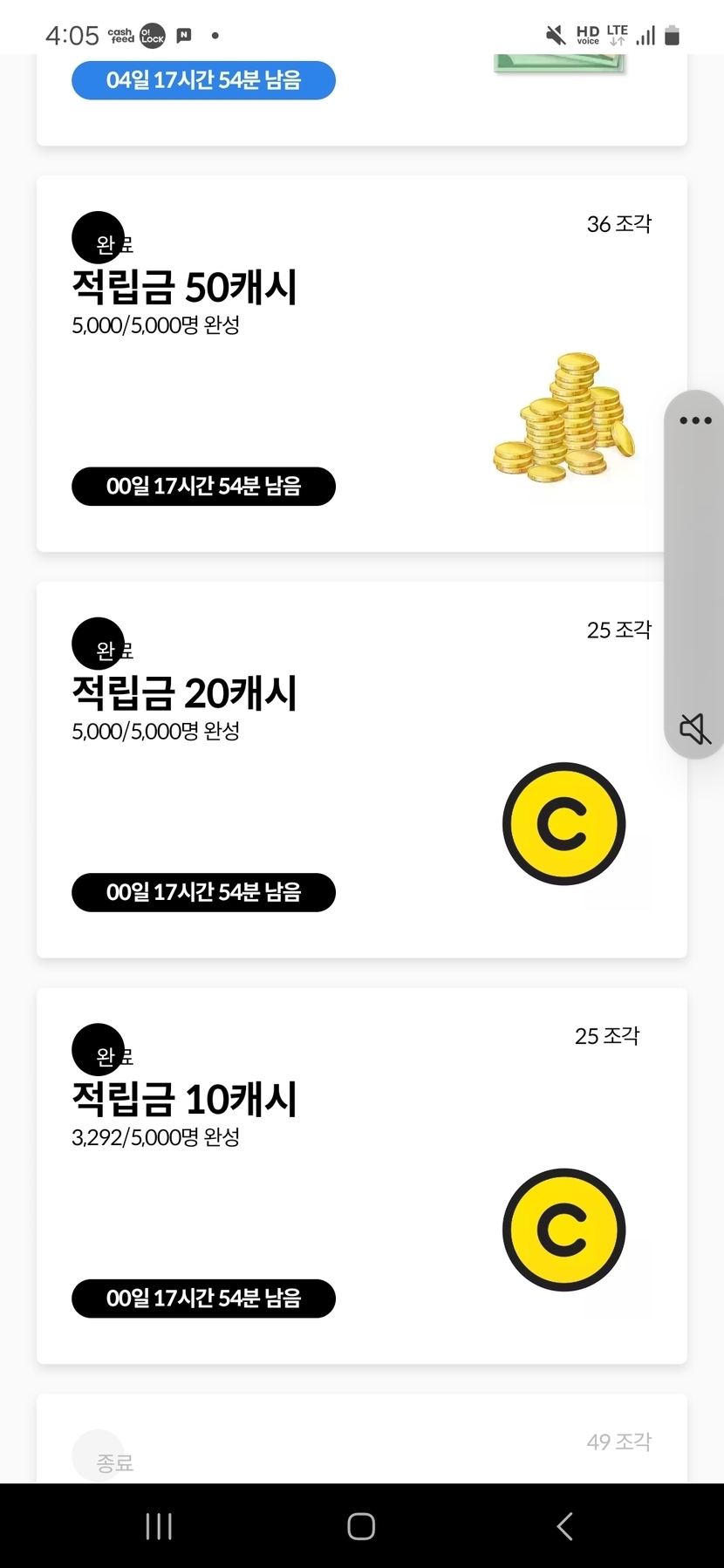Go back using the navigation bar
The width and height of the screenshot is (724, 1568).
[x=564, y=1526]
